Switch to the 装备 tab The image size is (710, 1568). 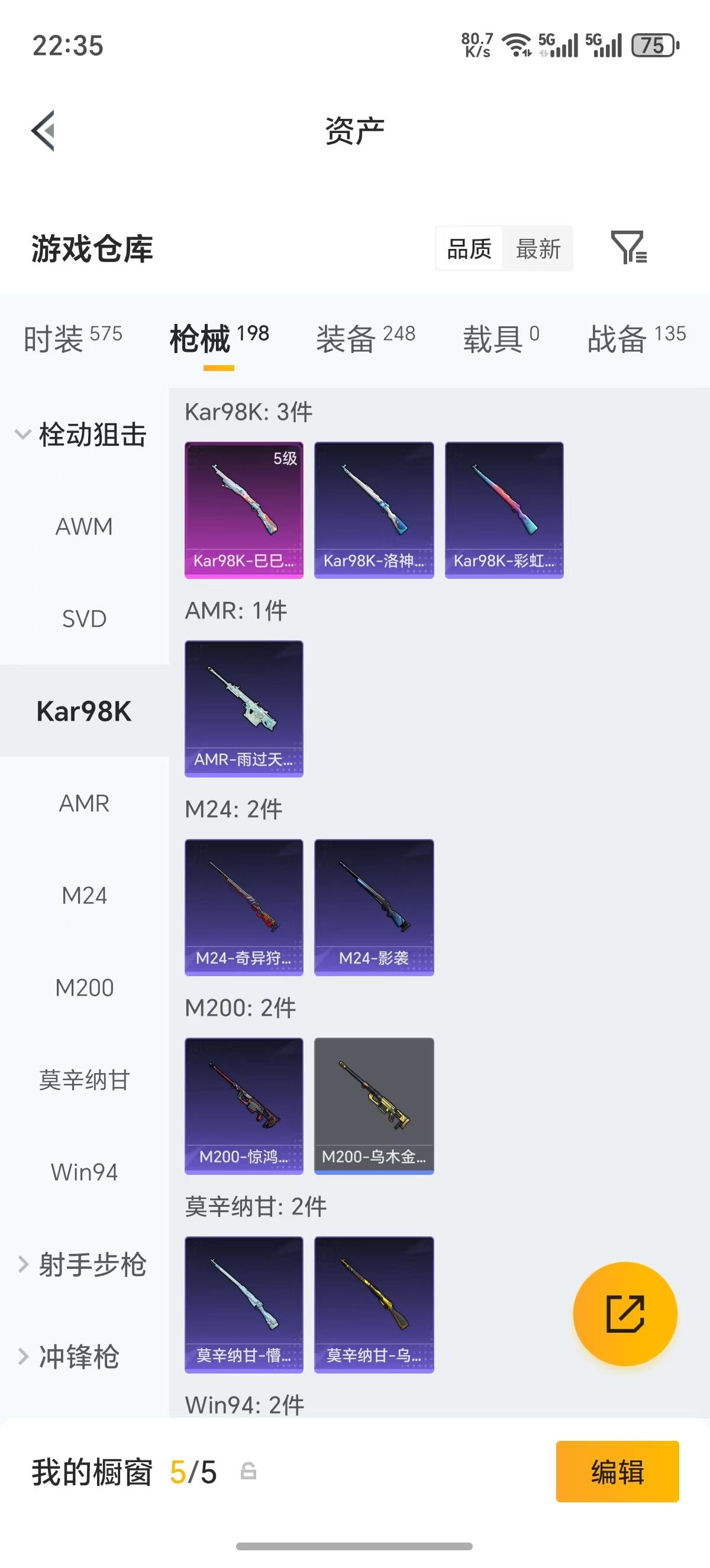(x=365, y=338)
